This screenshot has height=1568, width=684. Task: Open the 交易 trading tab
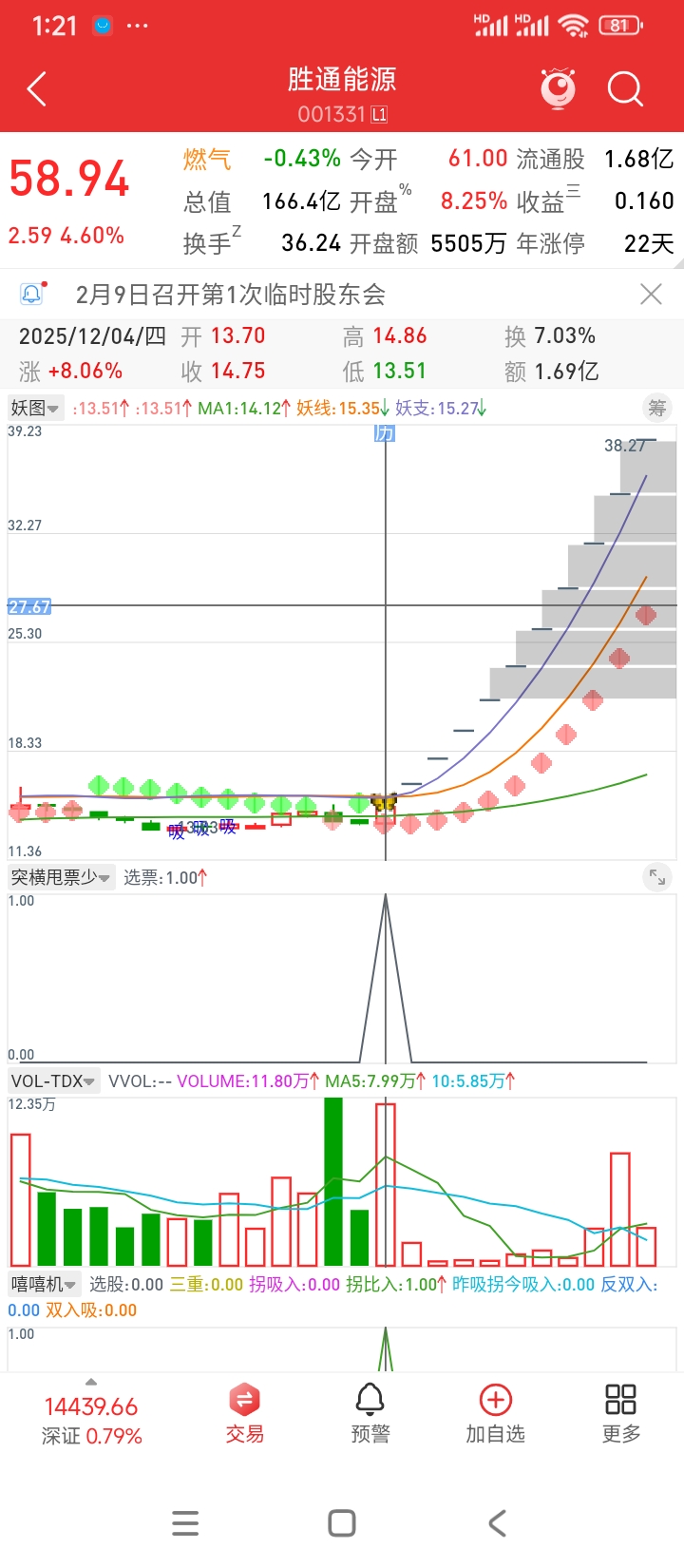click(244, 1413)
